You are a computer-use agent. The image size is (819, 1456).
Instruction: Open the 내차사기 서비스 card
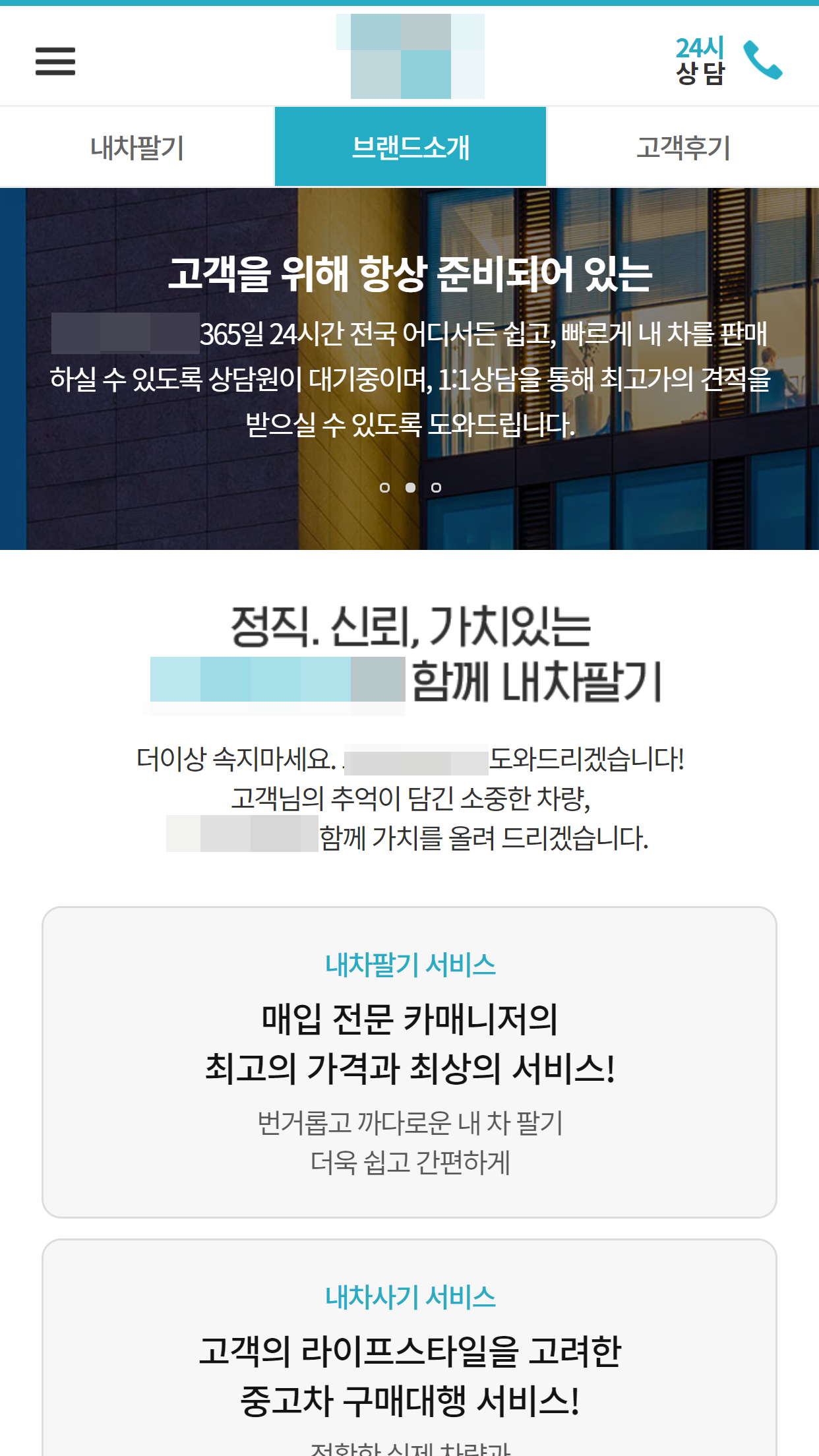(409, 1352)
